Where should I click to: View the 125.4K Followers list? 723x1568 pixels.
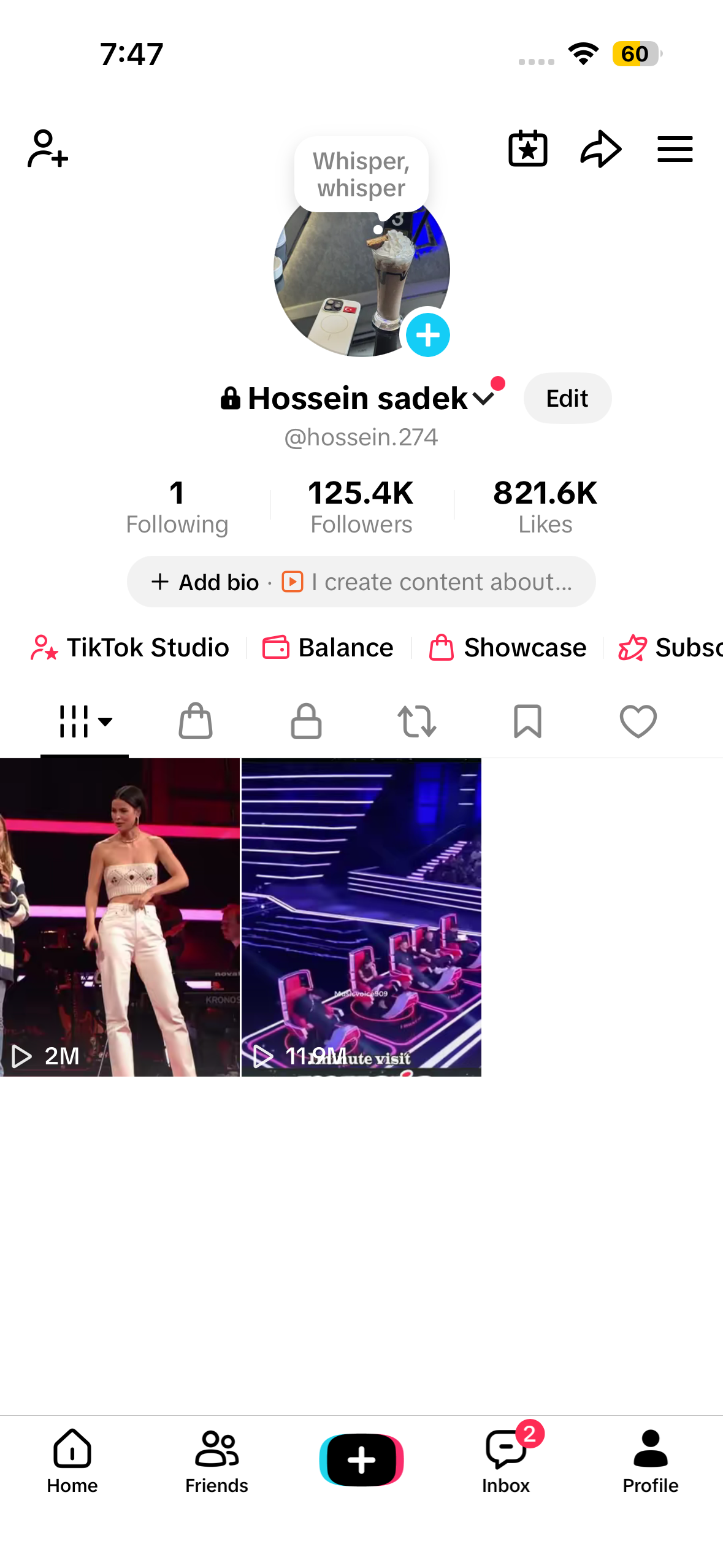[361, 506]
